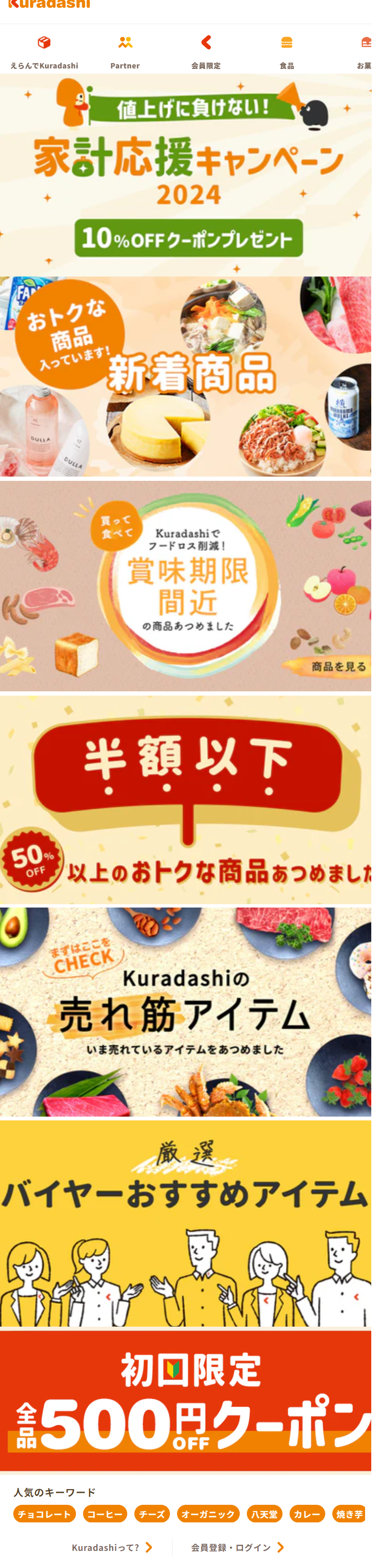Viewport: 376px width, 1568px height.
Task: Select the チョコレート keyword chip
Action: pos(45,1514)
